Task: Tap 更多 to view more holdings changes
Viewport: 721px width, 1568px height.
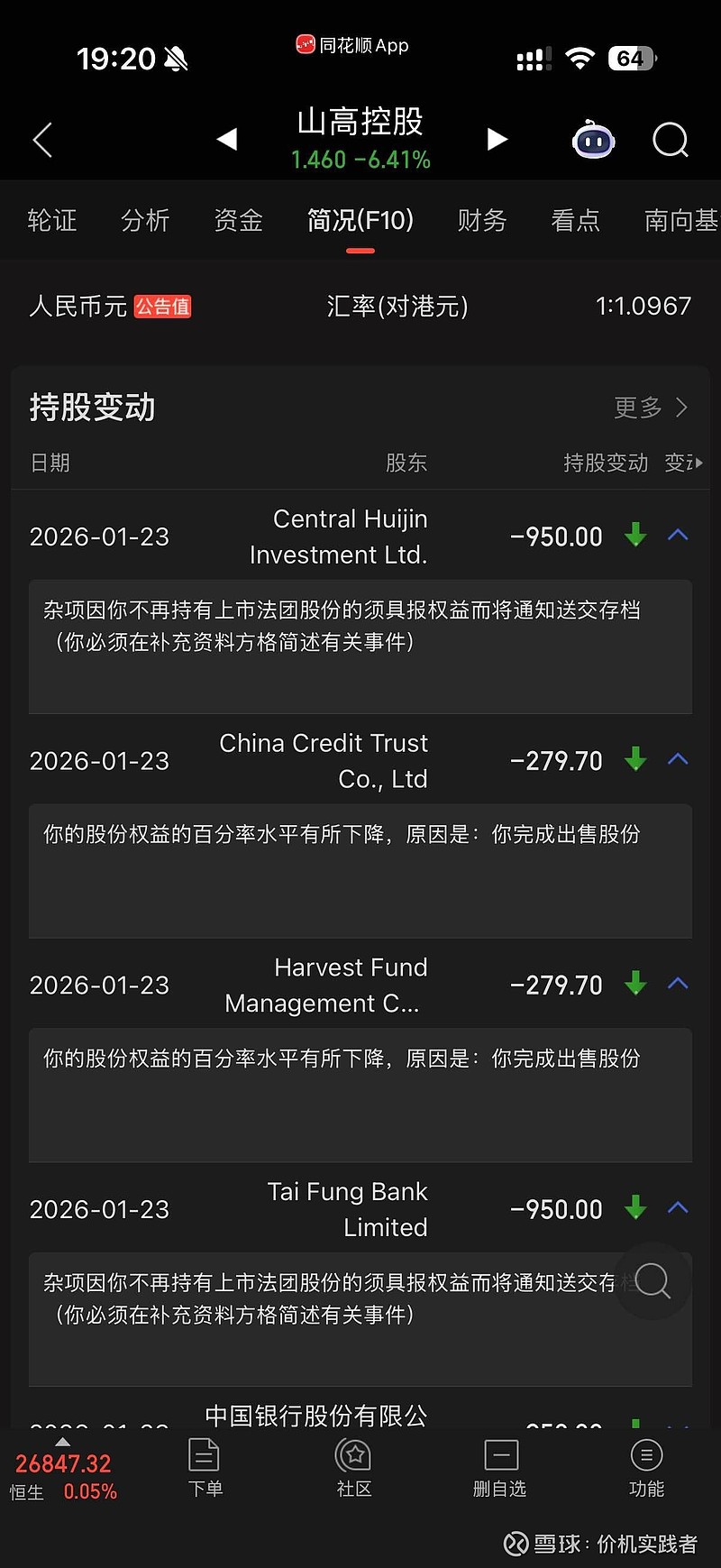Action: pyautogui.click(x=638, y=408)
